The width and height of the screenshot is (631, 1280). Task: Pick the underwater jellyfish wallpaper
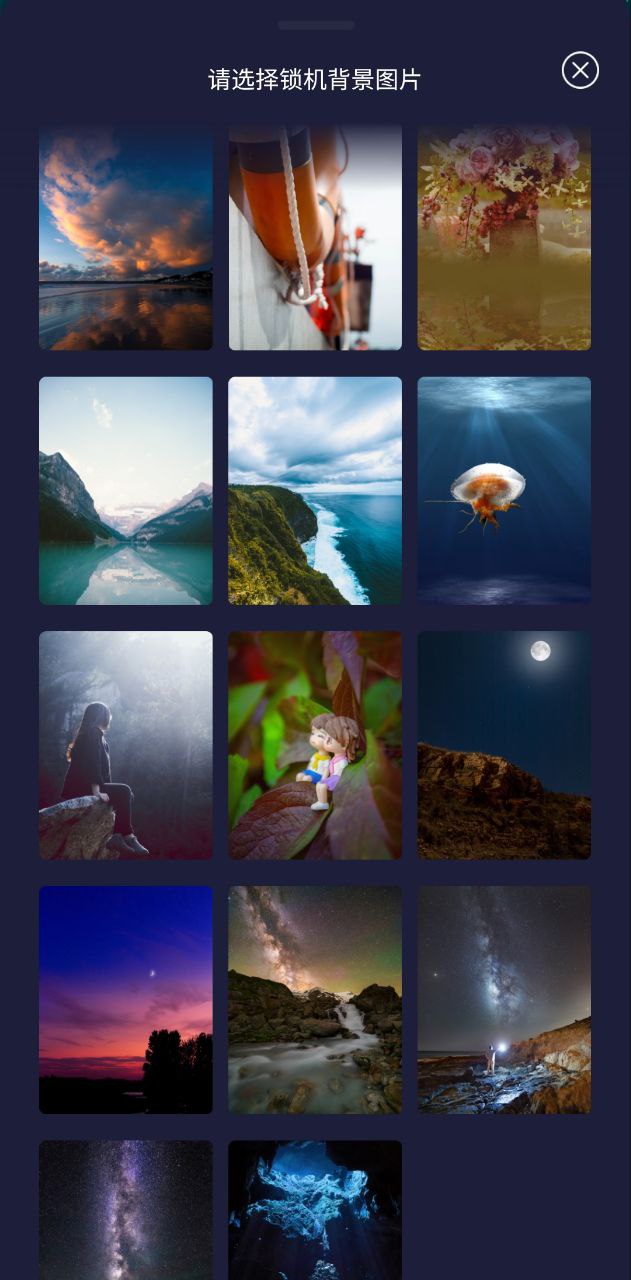[x=504, y=491]
